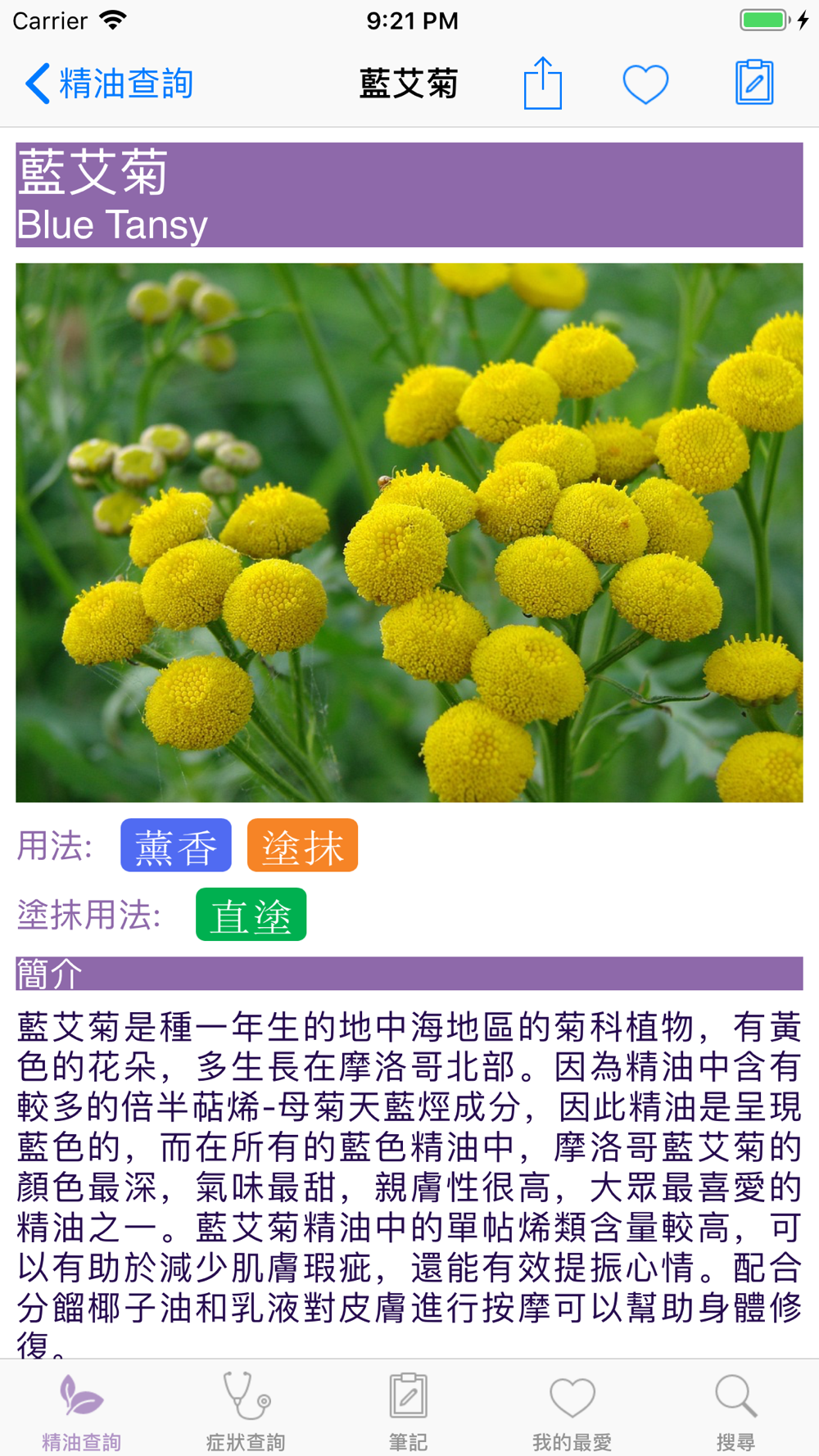Tap the 直塗 application method chip

[x=251, y=915]
